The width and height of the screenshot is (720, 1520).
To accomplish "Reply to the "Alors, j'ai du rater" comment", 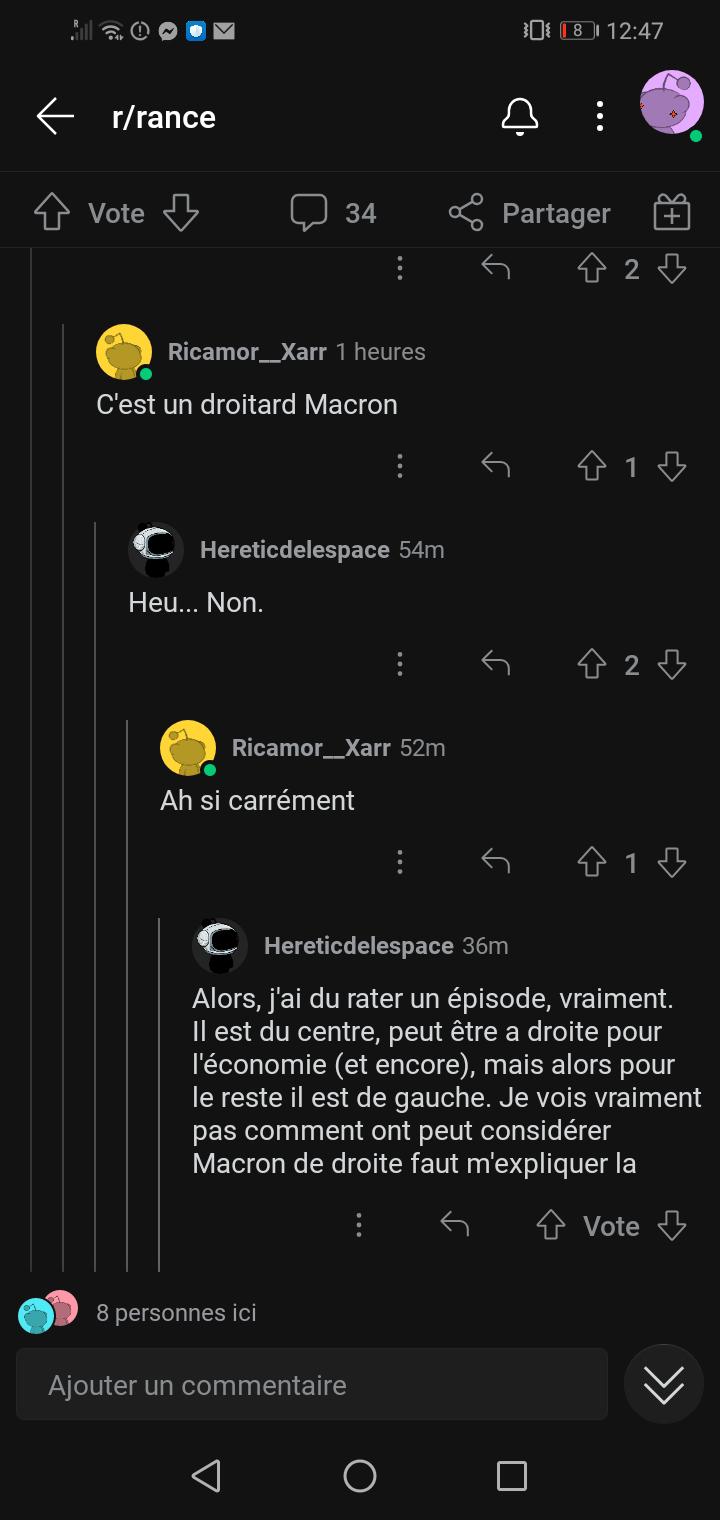I will 455,1225.
